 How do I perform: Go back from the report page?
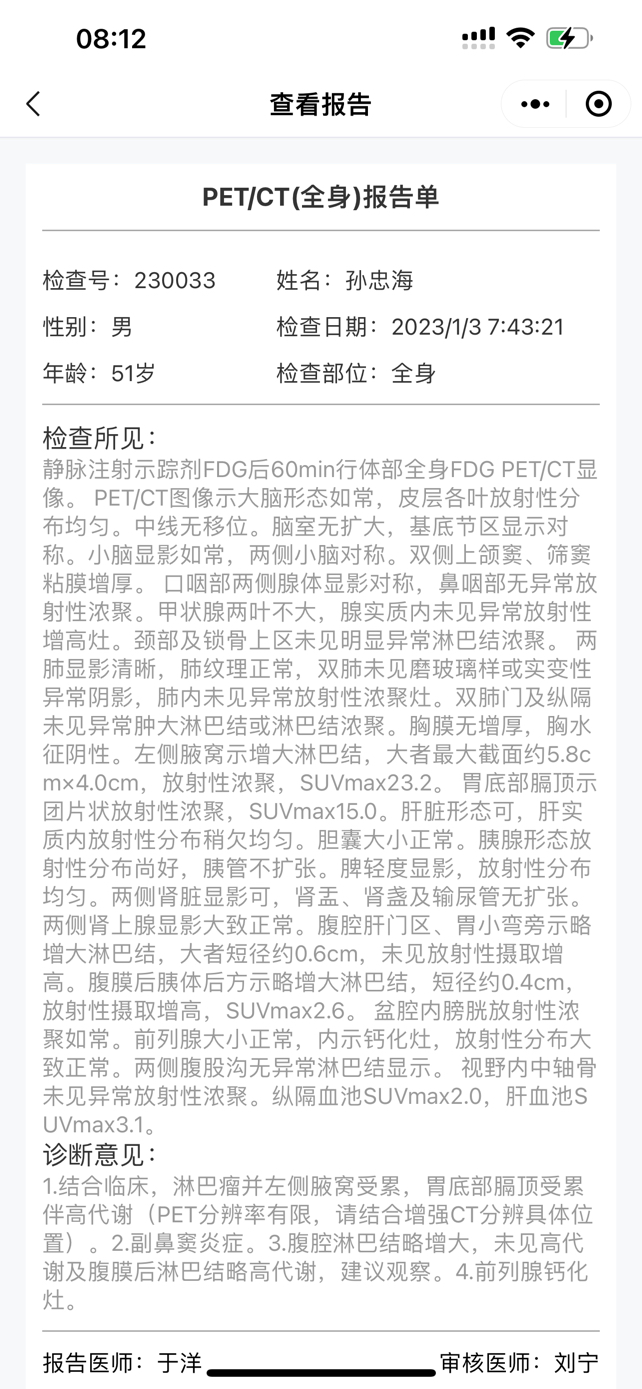[x=34, y=104]
